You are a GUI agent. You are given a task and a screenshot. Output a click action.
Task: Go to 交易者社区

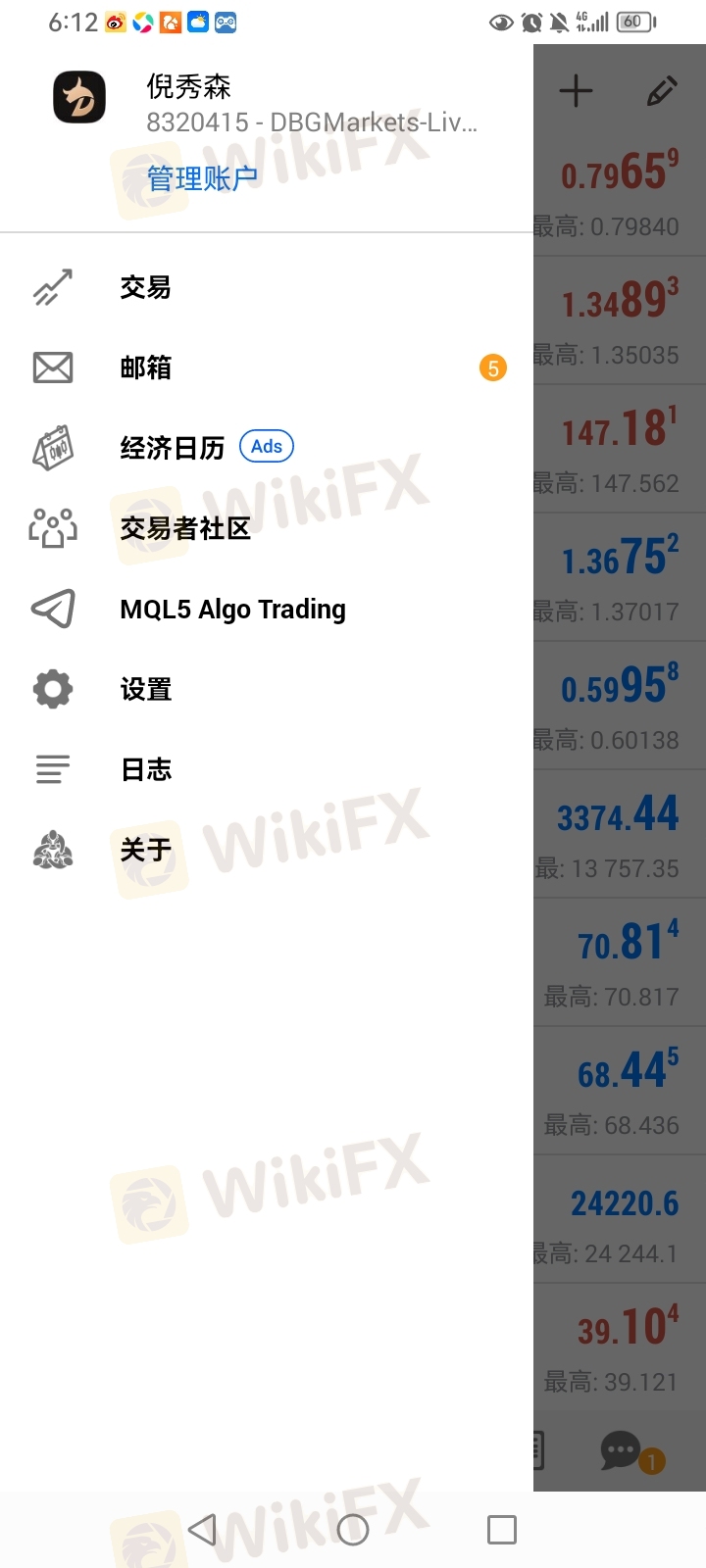[x=267, y=529]
